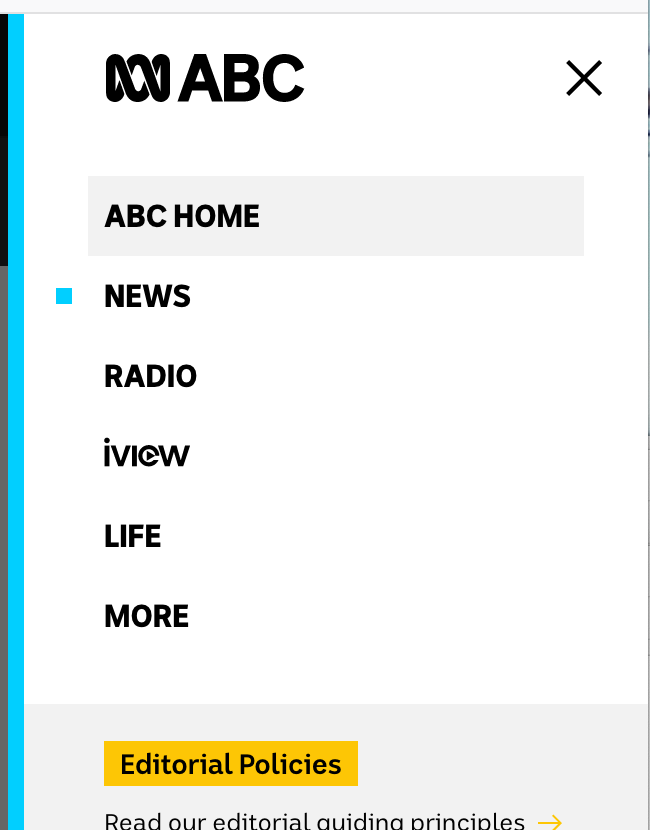The width and height of the screenshot is (650, 830).
Task: Read our editorial guiding principles link
Action: (x=330, y=821)
